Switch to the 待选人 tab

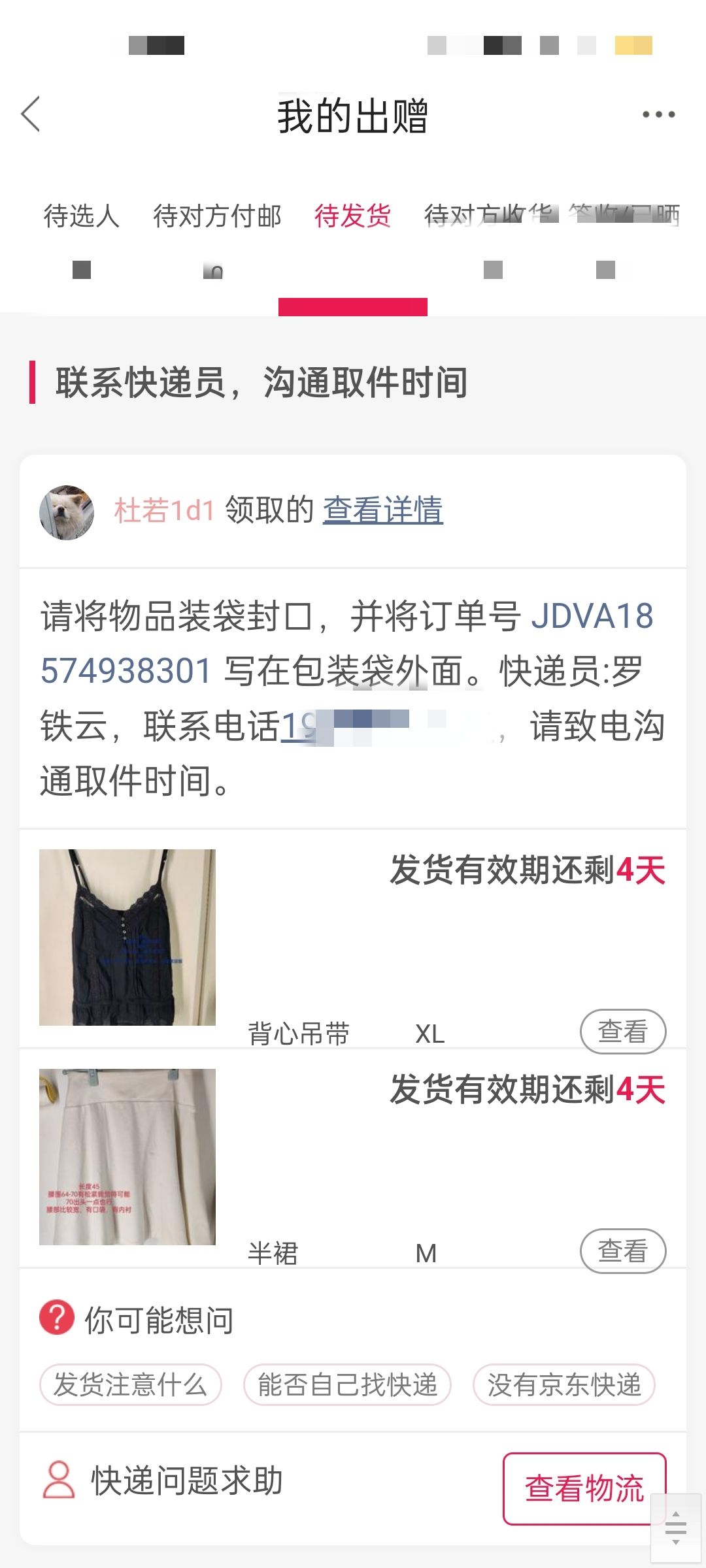pyautogui.click(x=82, y=216)
